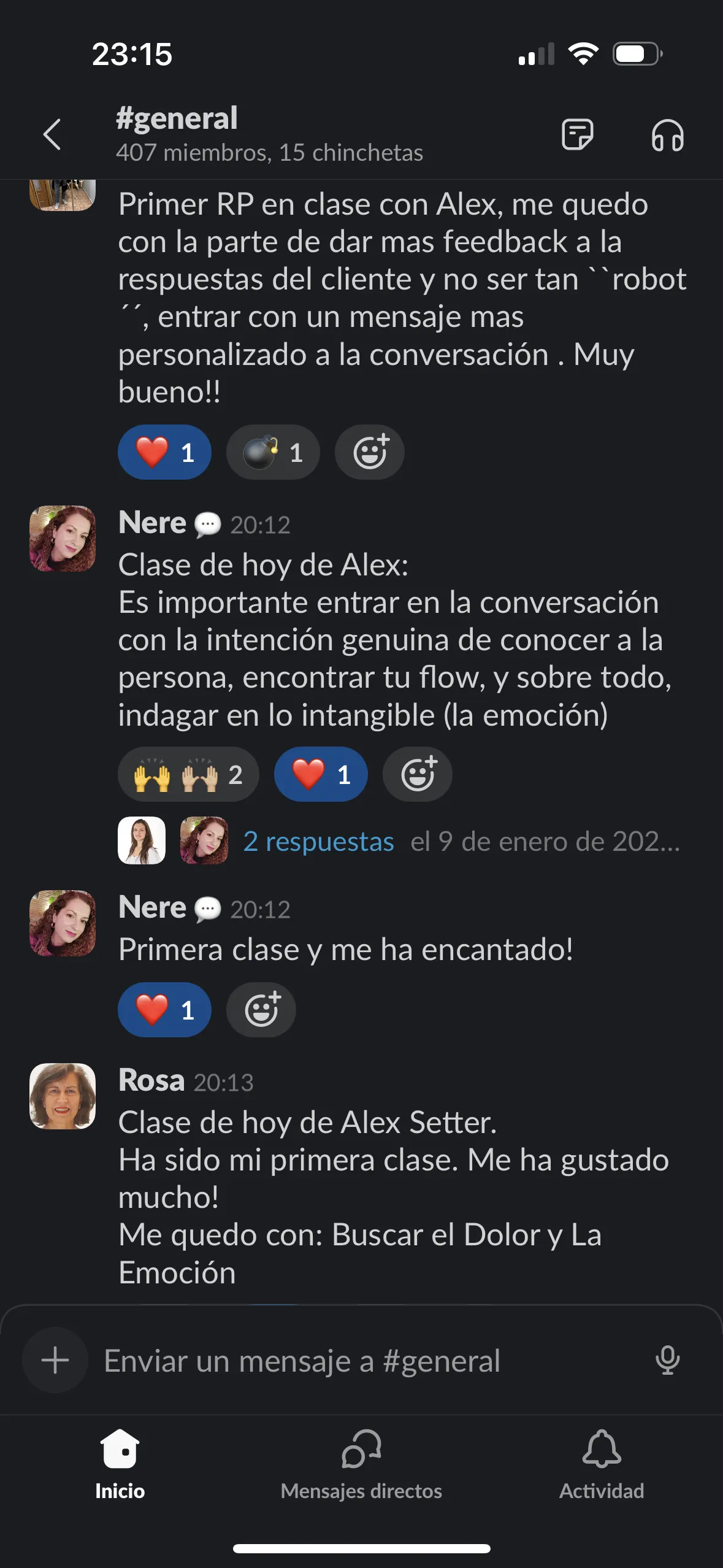Toggle heart on "Clase de hoy de Alex" message
This screenshot has width=723, height=1568.
(321, 775)
